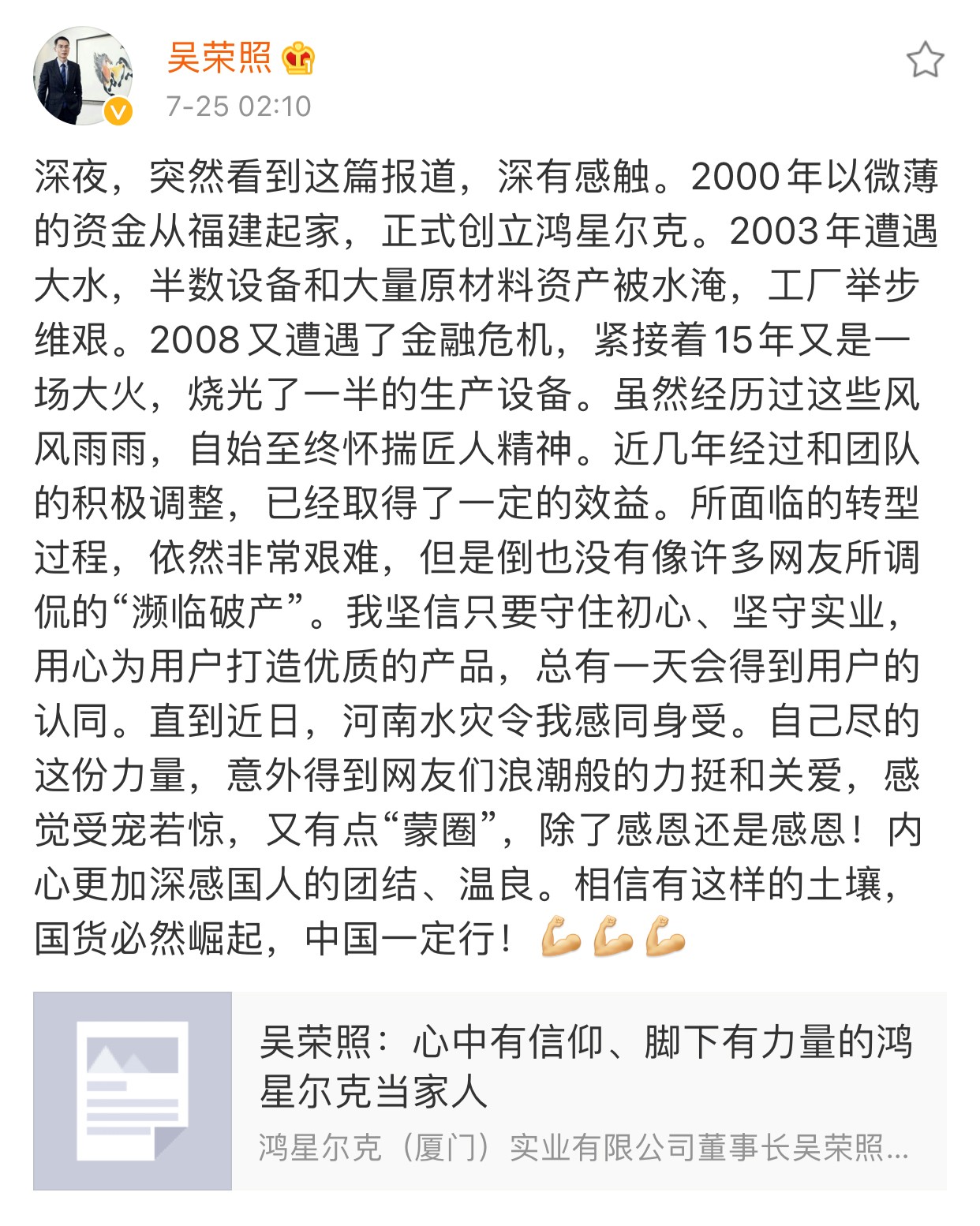Open 吴荣照's profile avatar
Viewport: 980px width, 1226px height.
pos(82,77)
